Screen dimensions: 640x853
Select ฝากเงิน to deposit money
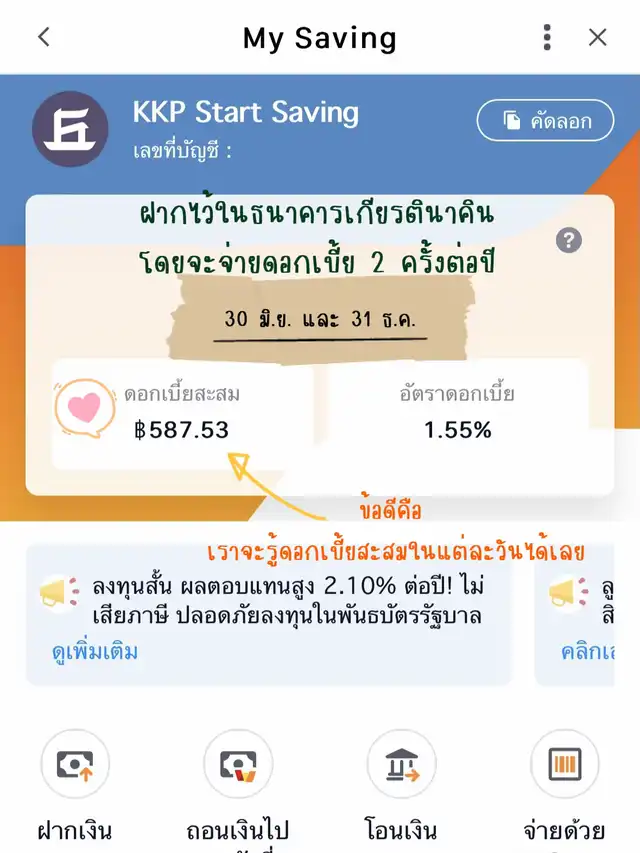pyautogui.click(x=74, y=768)
